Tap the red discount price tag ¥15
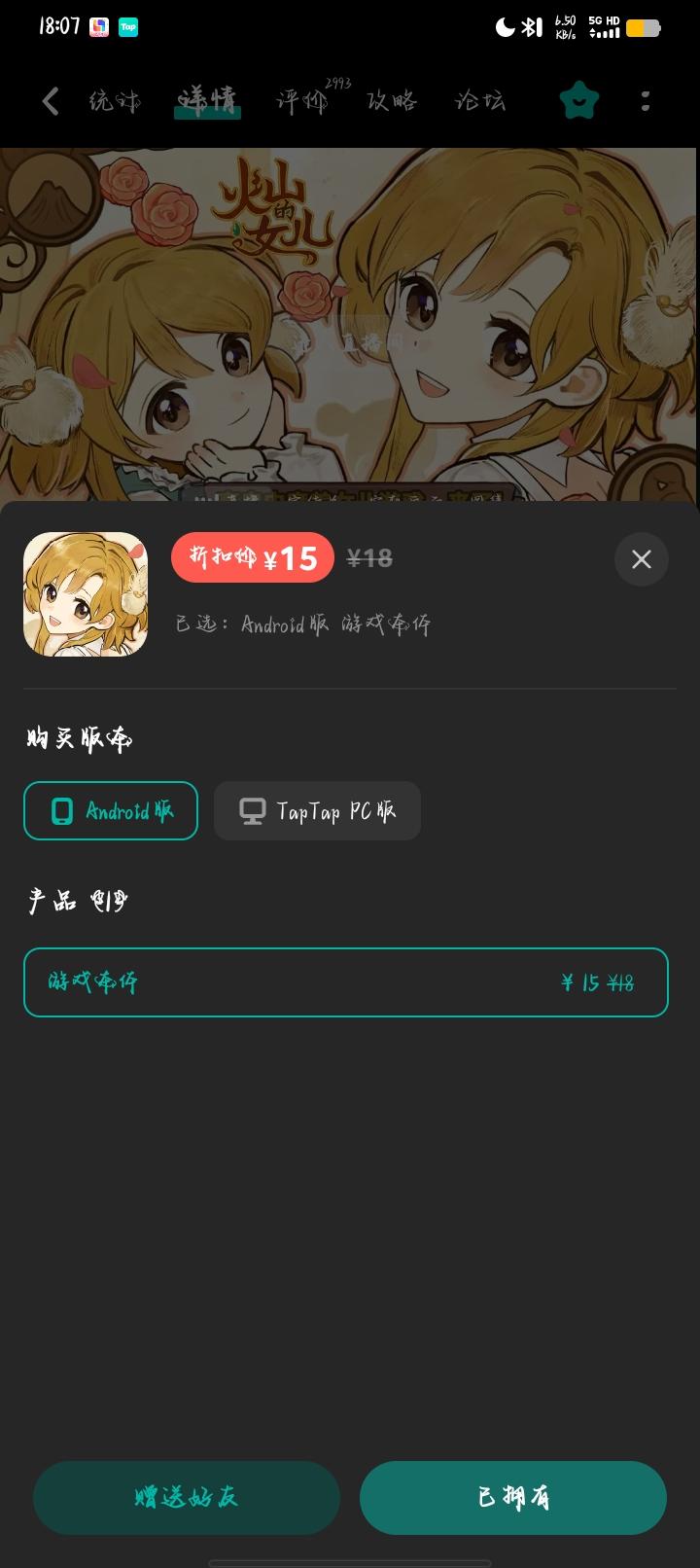The height and width of the screenshot is (1568, 700). pos(252,557)
